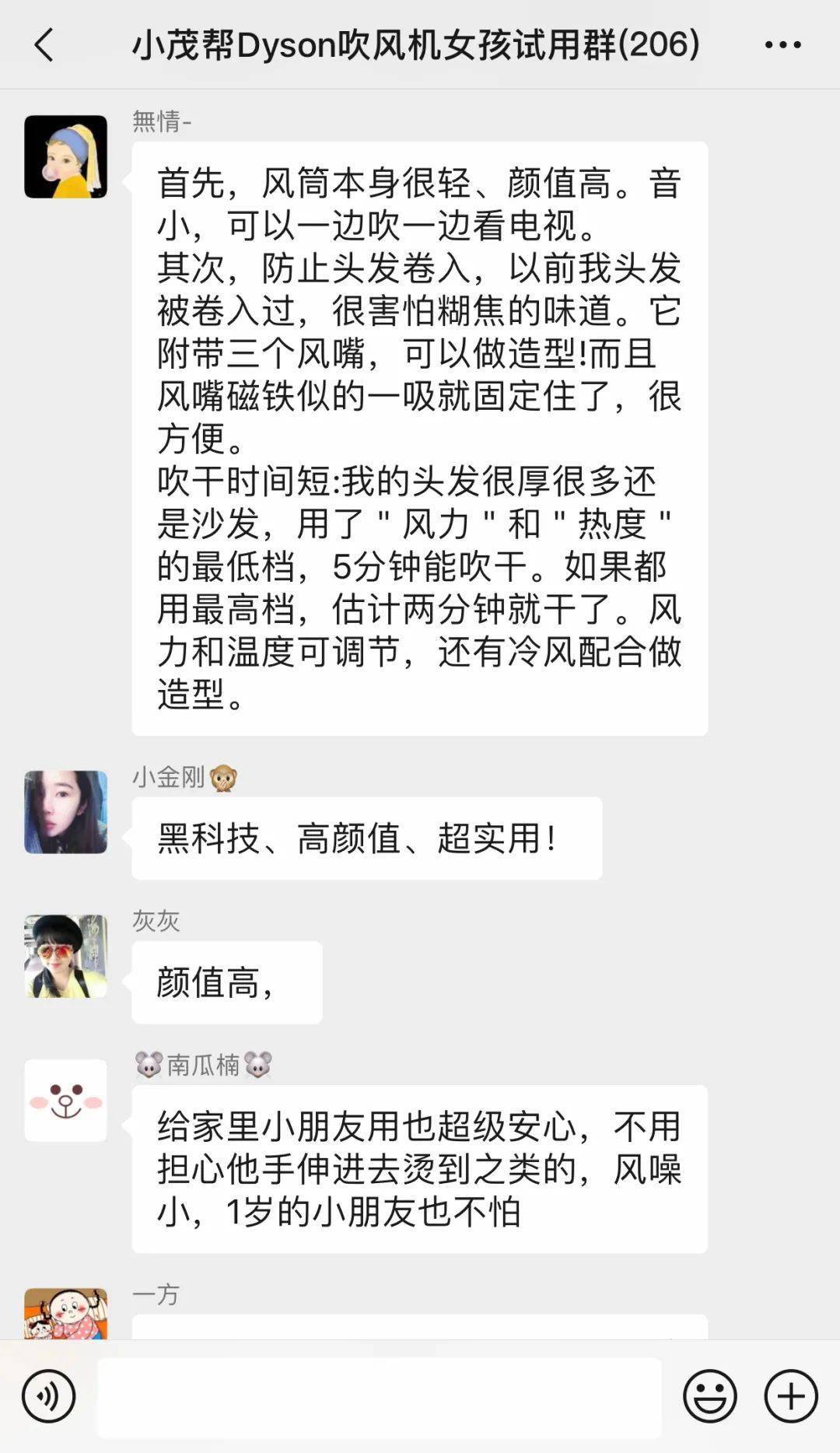The image size is (840, 1453).
Task: Open the emoji sticker panel
Action: click(x=709, y=1396)
